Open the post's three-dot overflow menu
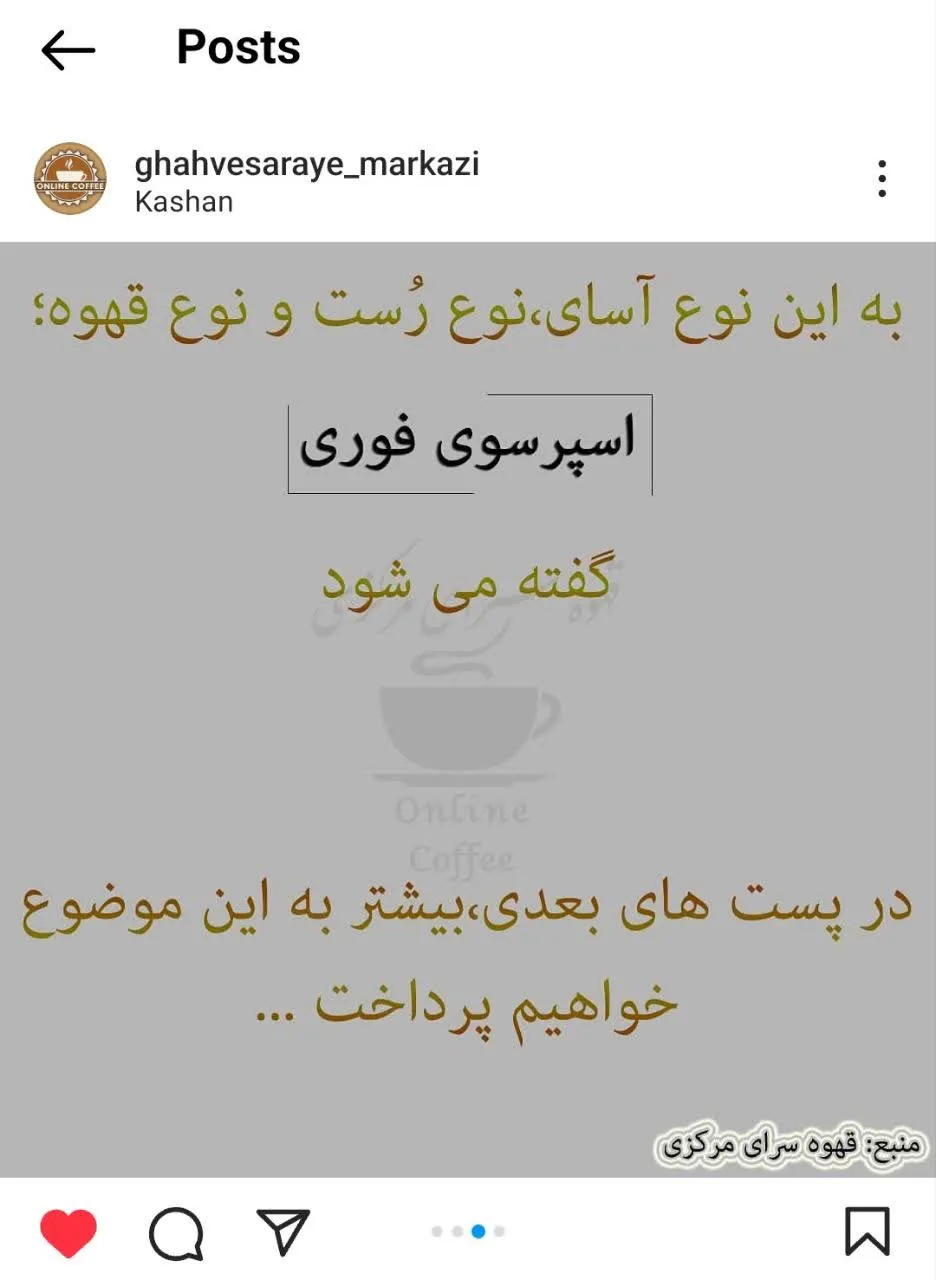The image size is (936, 1280). click(882, 179)
